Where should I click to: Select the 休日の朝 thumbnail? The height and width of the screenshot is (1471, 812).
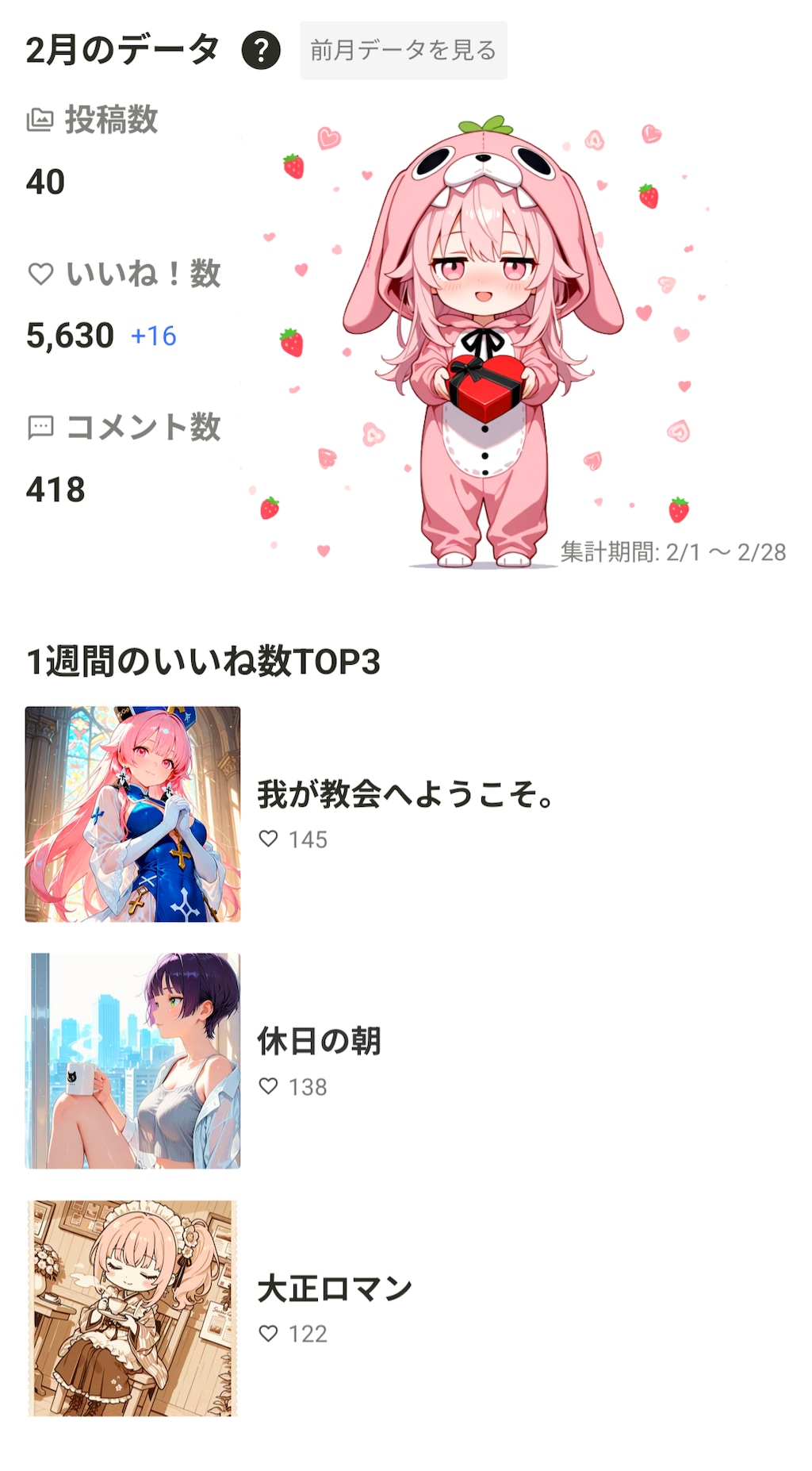tap(131, 1060)
